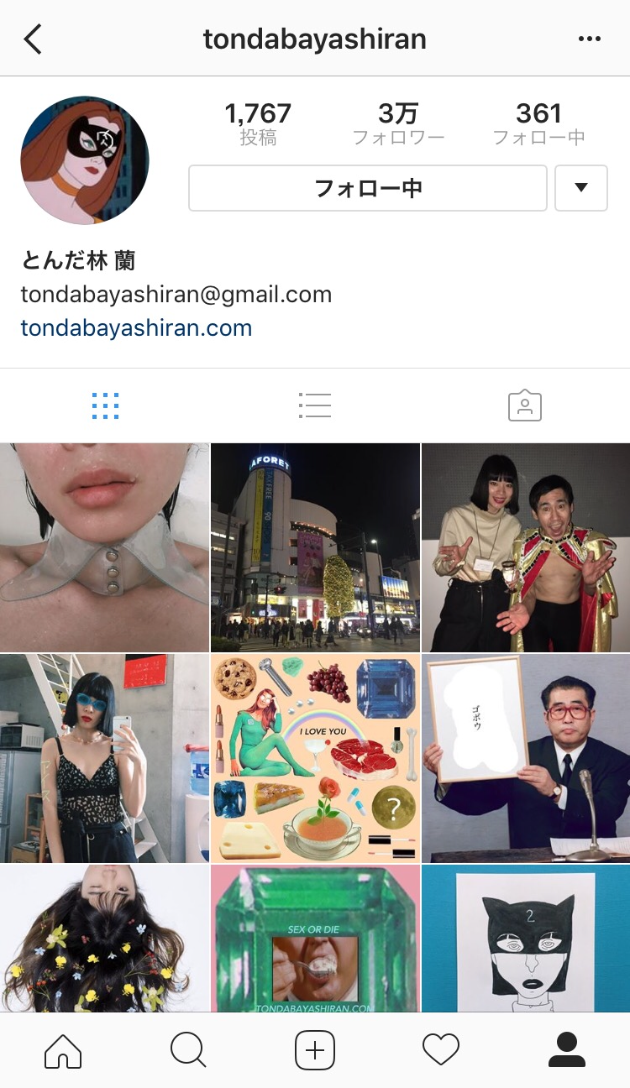Image resolution: width=630 pixels, height=1088 pixels.
Task: Open the man holding ゴボウ sign post
Action: point(526,758)
